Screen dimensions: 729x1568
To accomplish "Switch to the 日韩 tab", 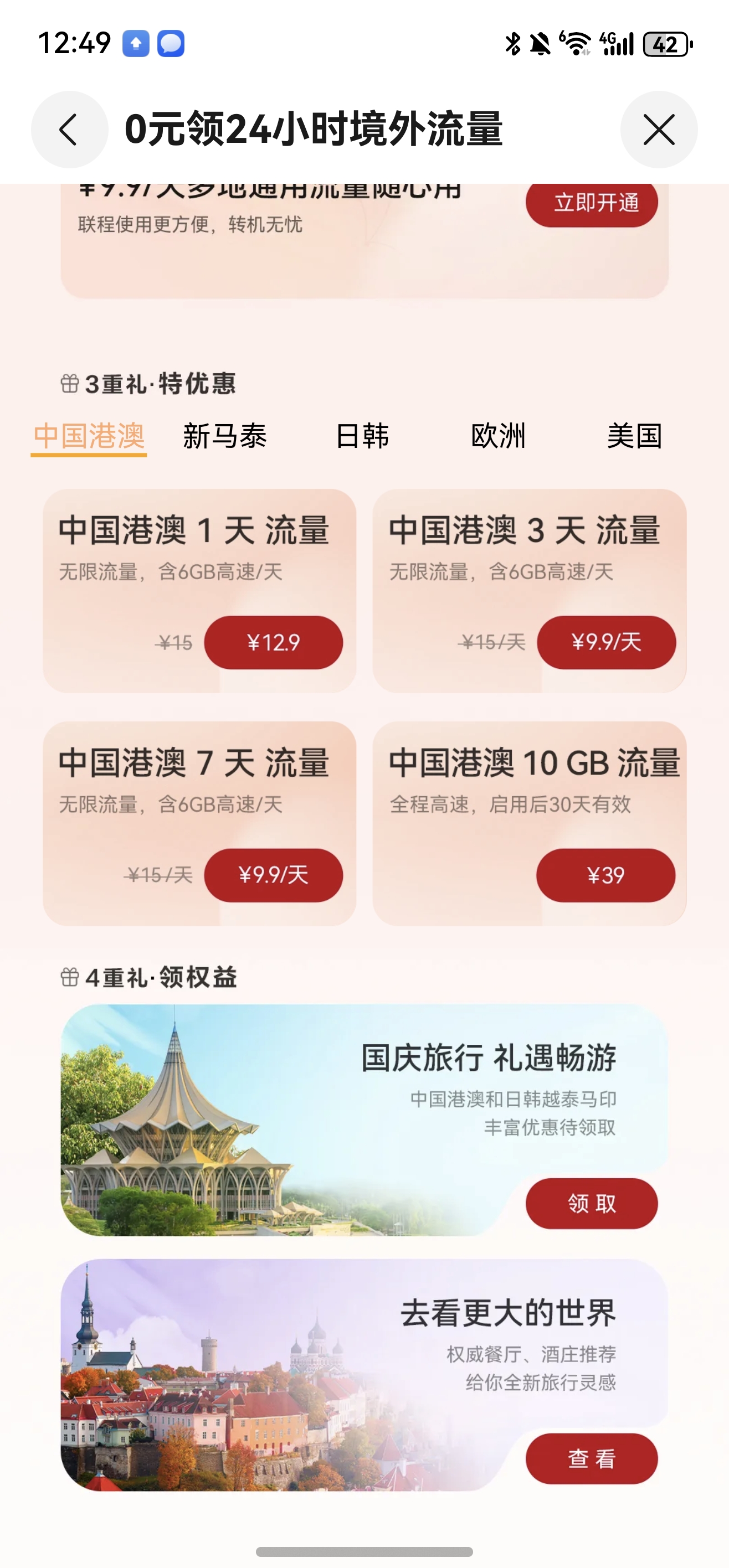I will click(x=362, y=436).
